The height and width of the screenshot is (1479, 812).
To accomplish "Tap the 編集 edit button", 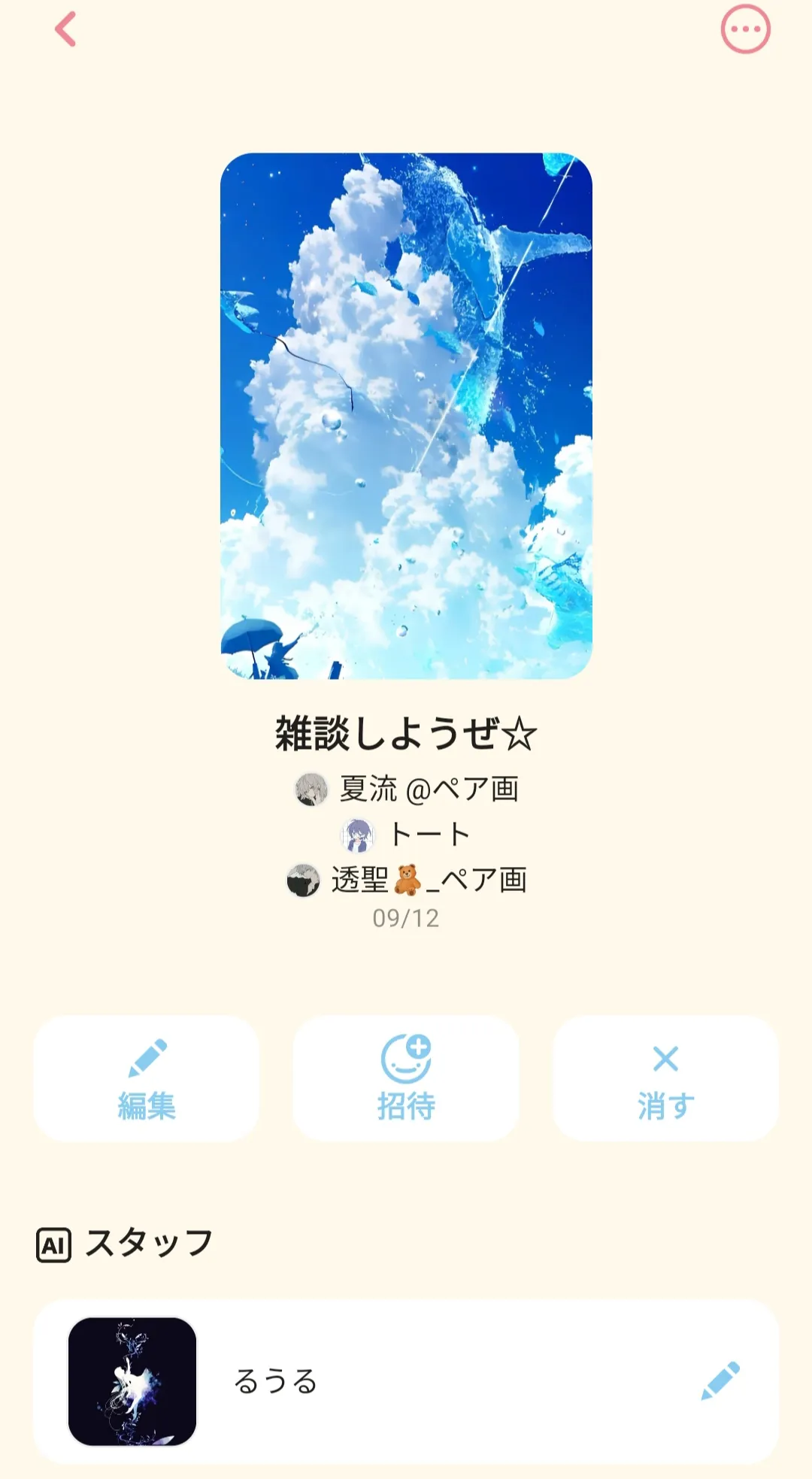I will tap(147, 1078).
